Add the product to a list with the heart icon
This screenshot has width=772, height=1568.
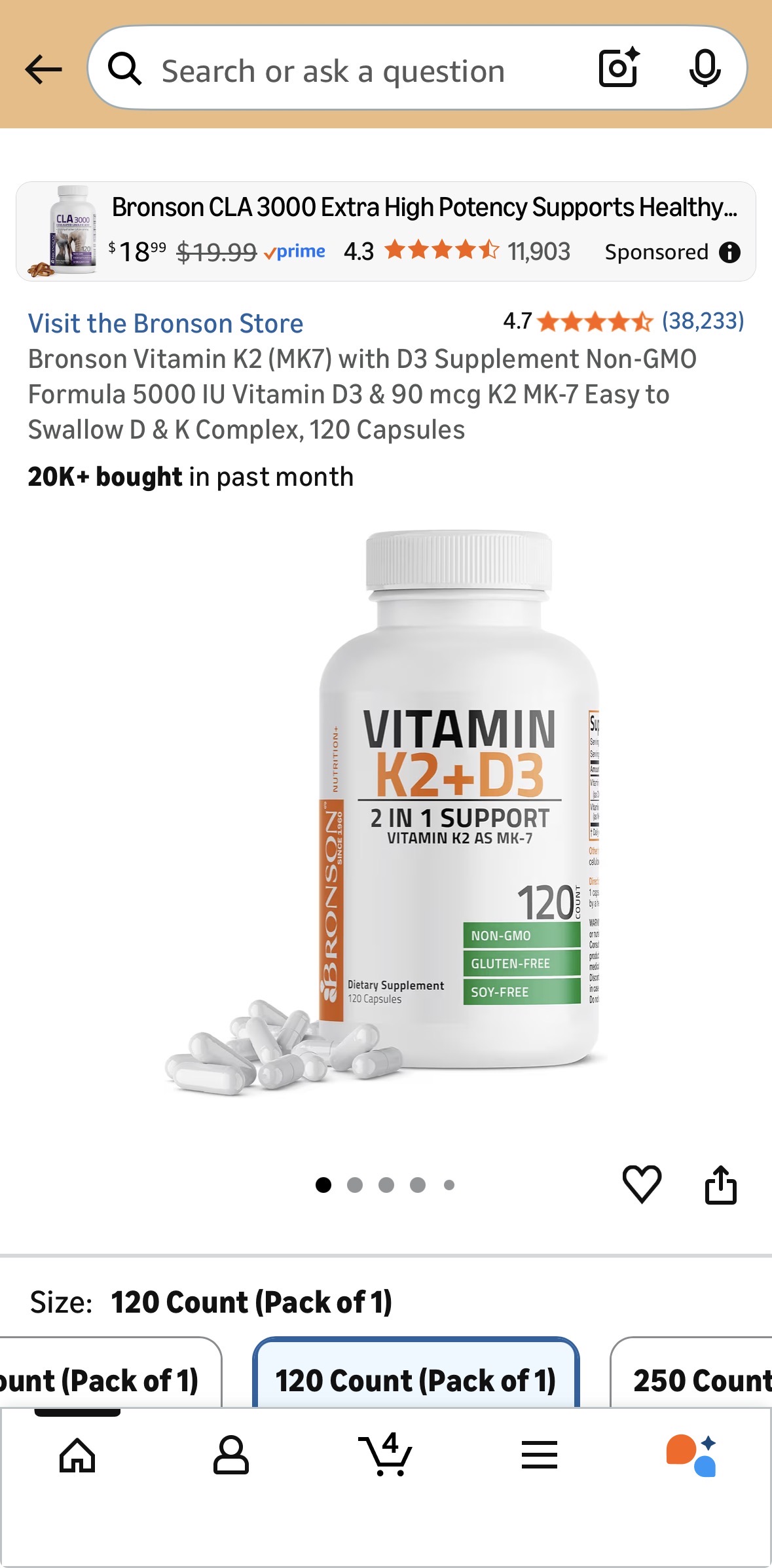[x=642, y=1184]
